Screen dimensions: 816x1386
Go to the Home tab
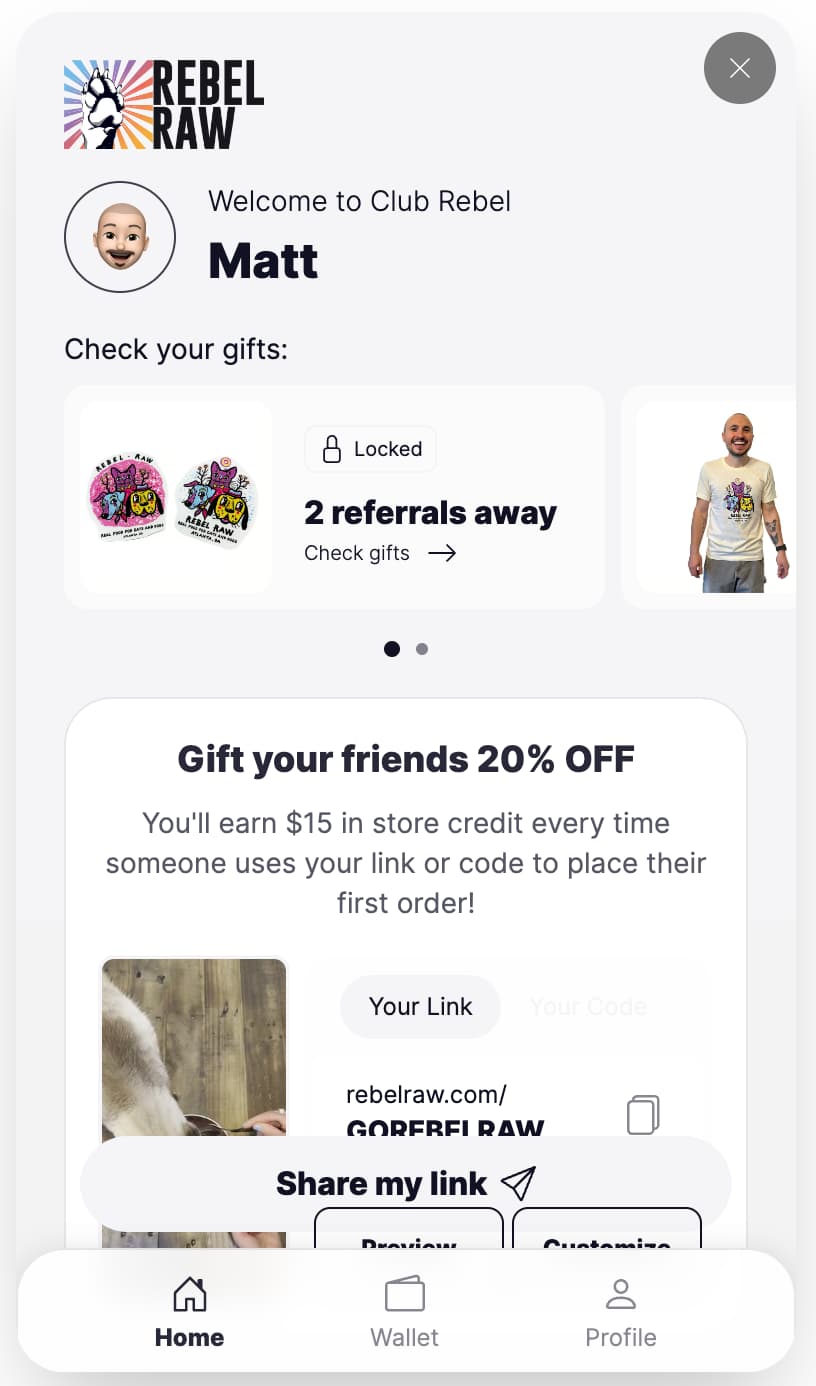pos(189,1312)
